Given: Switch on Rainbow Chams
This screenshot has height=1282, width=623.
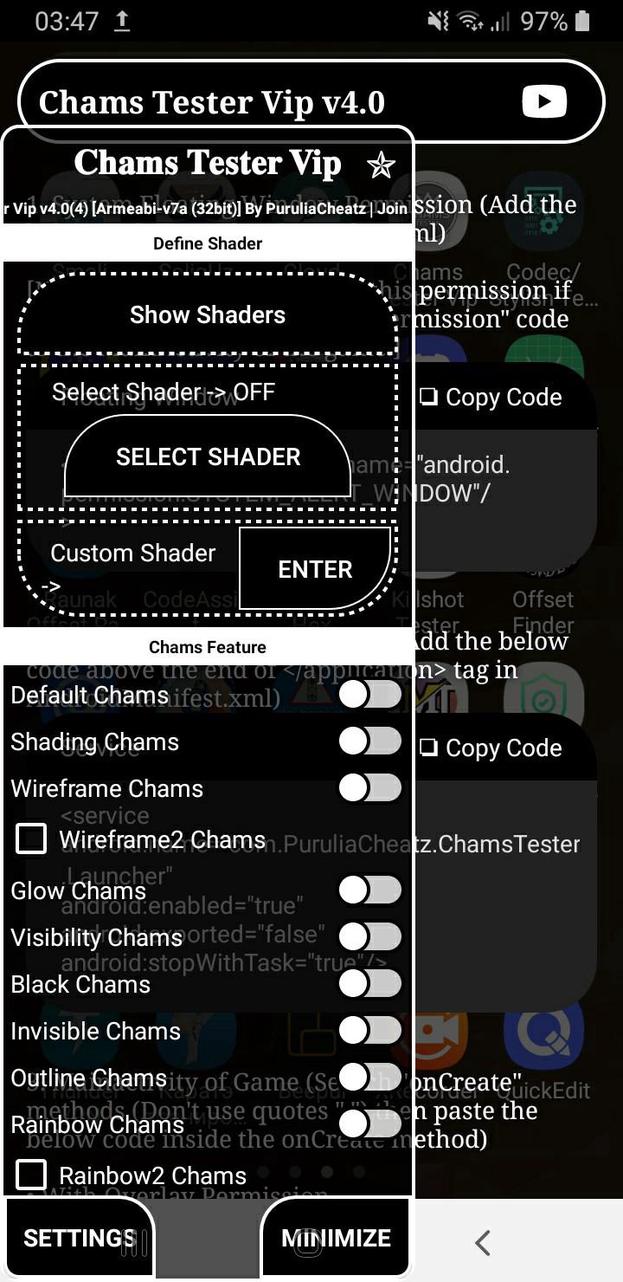Looking at the screenshot, I should coord(370,1124).
